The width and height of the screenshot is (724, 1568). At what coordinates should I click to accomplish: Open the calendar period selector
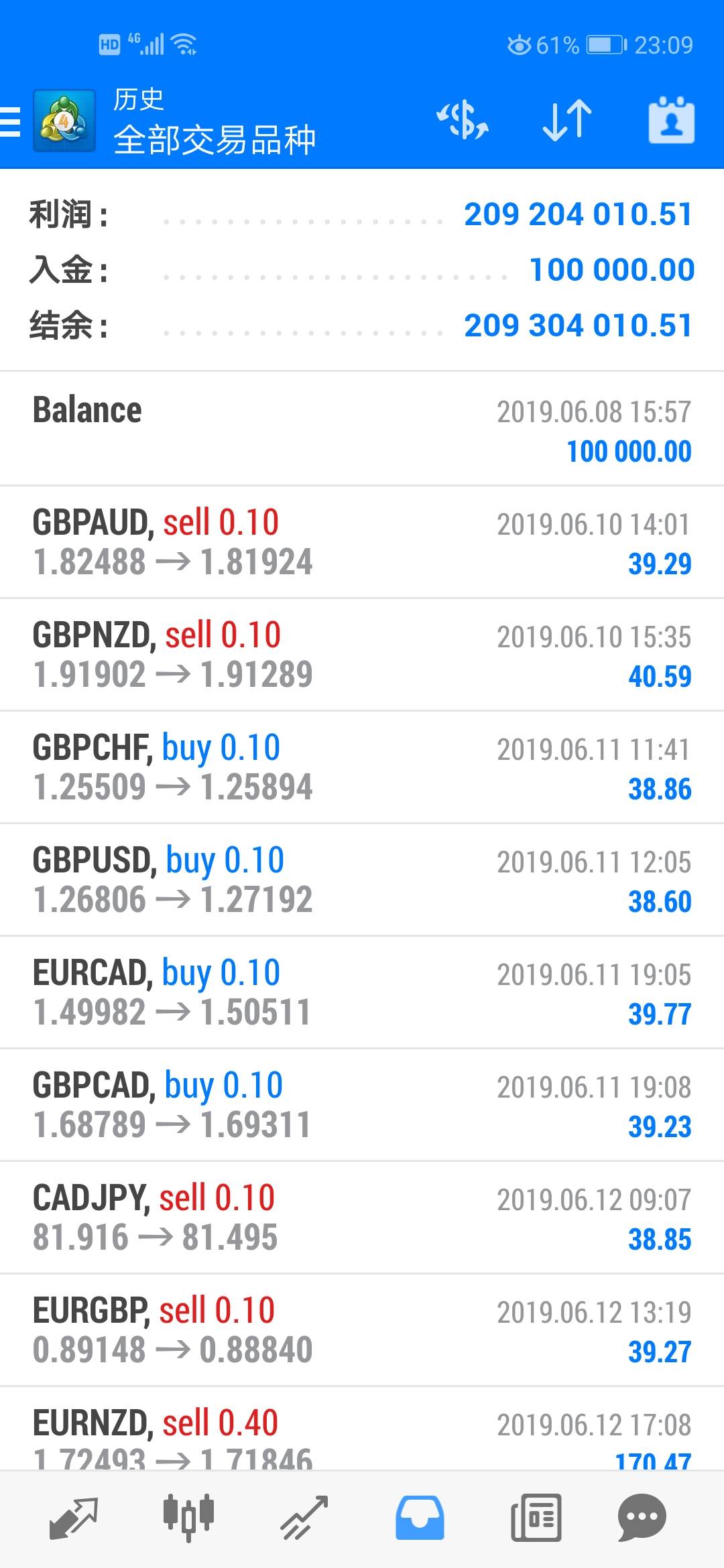pos(671,121)
